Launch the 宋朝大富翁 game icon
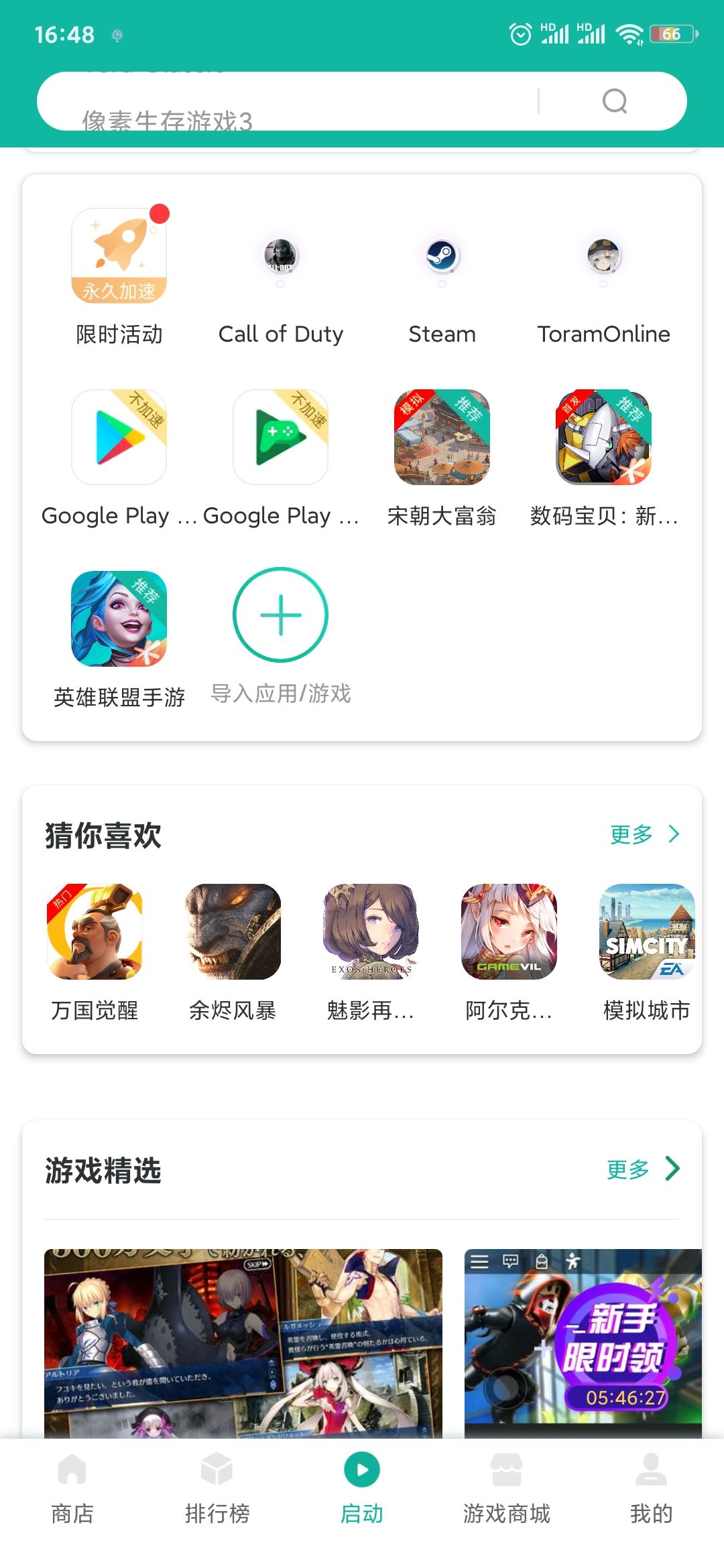The image size is (724, 1568). 441,438
